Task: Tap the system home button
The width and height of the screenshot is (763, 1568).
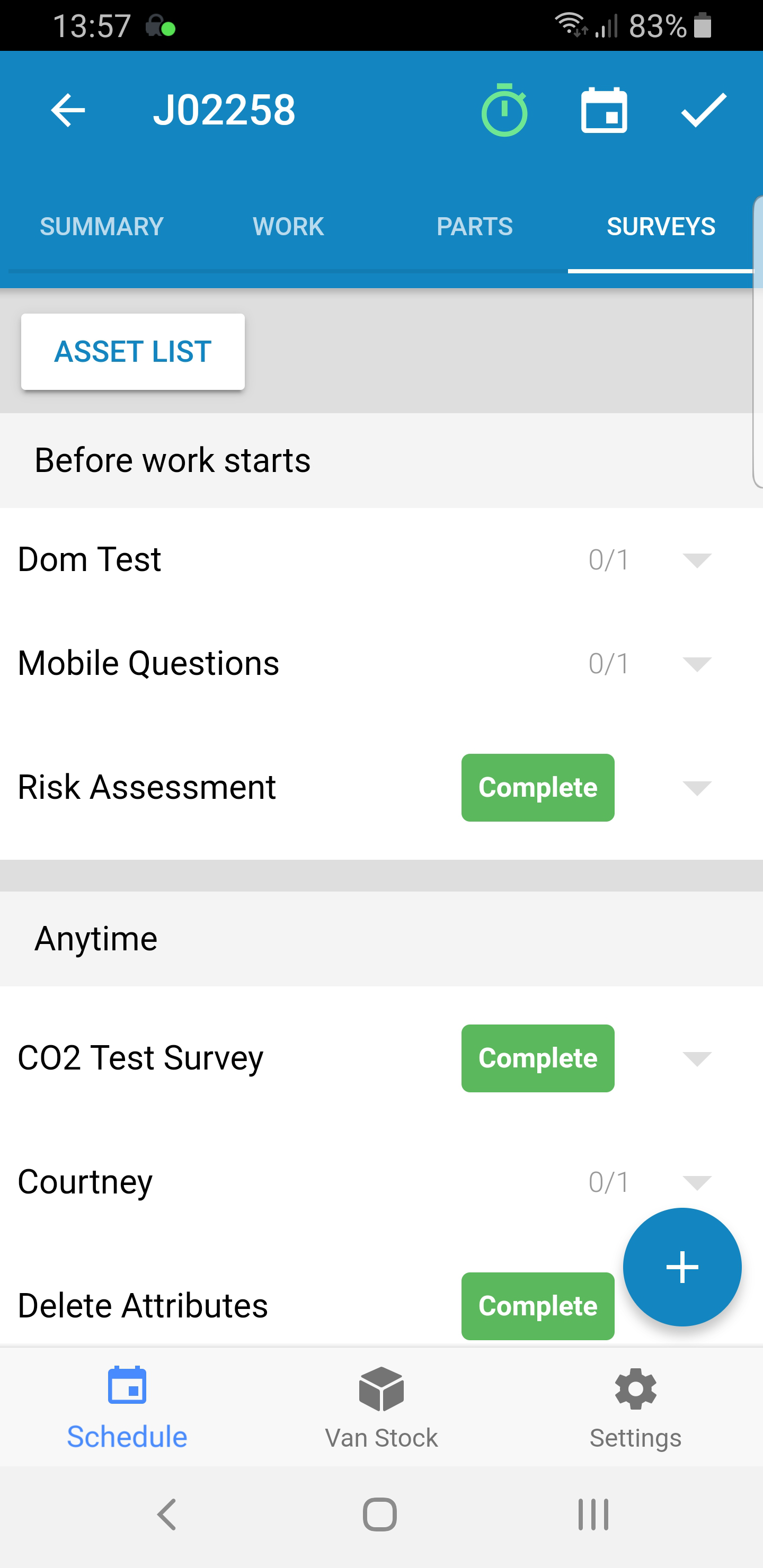Action: click(380, 1514)
